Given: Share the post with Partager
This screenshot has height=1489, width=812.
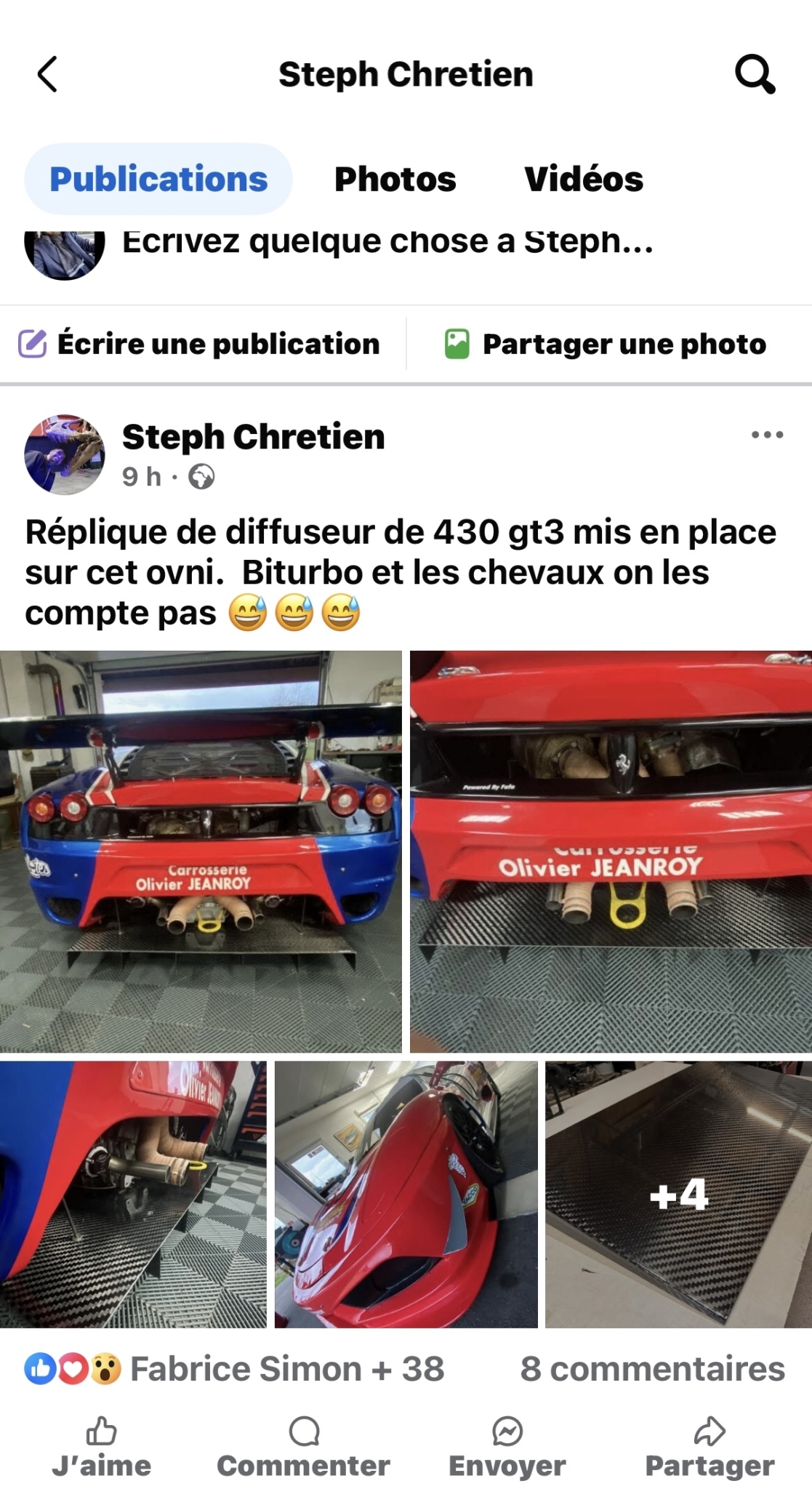Looking at the screenshot, I should click(x=710, y=1448).
